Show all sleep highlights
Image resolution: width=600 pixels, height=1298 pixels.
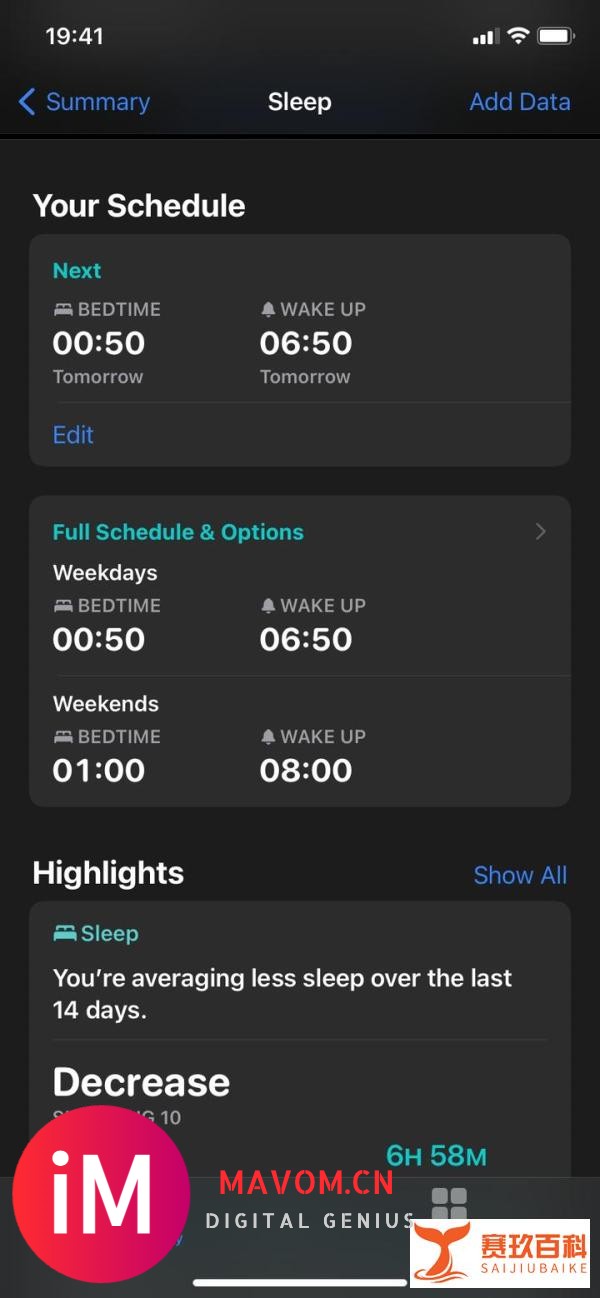519,875
